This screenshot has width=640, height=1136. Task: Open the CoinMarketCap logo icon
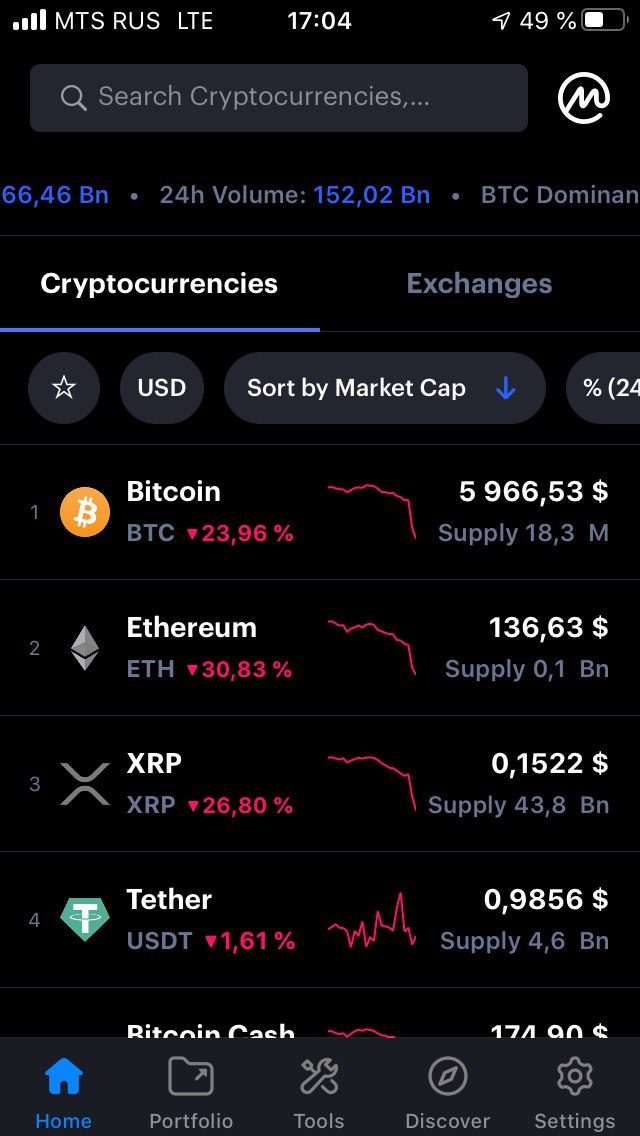583,98
